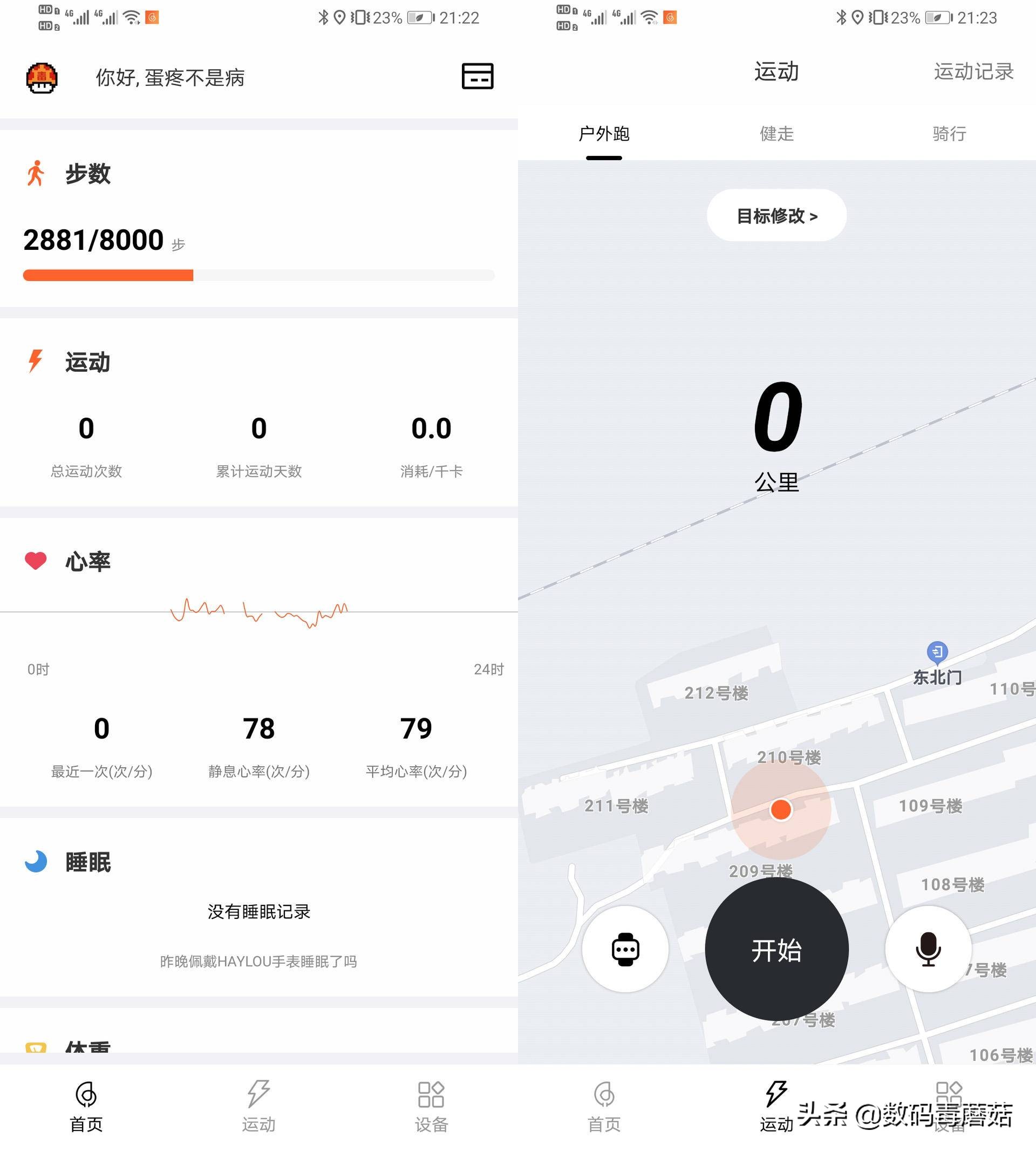Select the 户外跑 outdoor run tab
This screenshot has height=1151, width=1036.
(x=604, y=134)
